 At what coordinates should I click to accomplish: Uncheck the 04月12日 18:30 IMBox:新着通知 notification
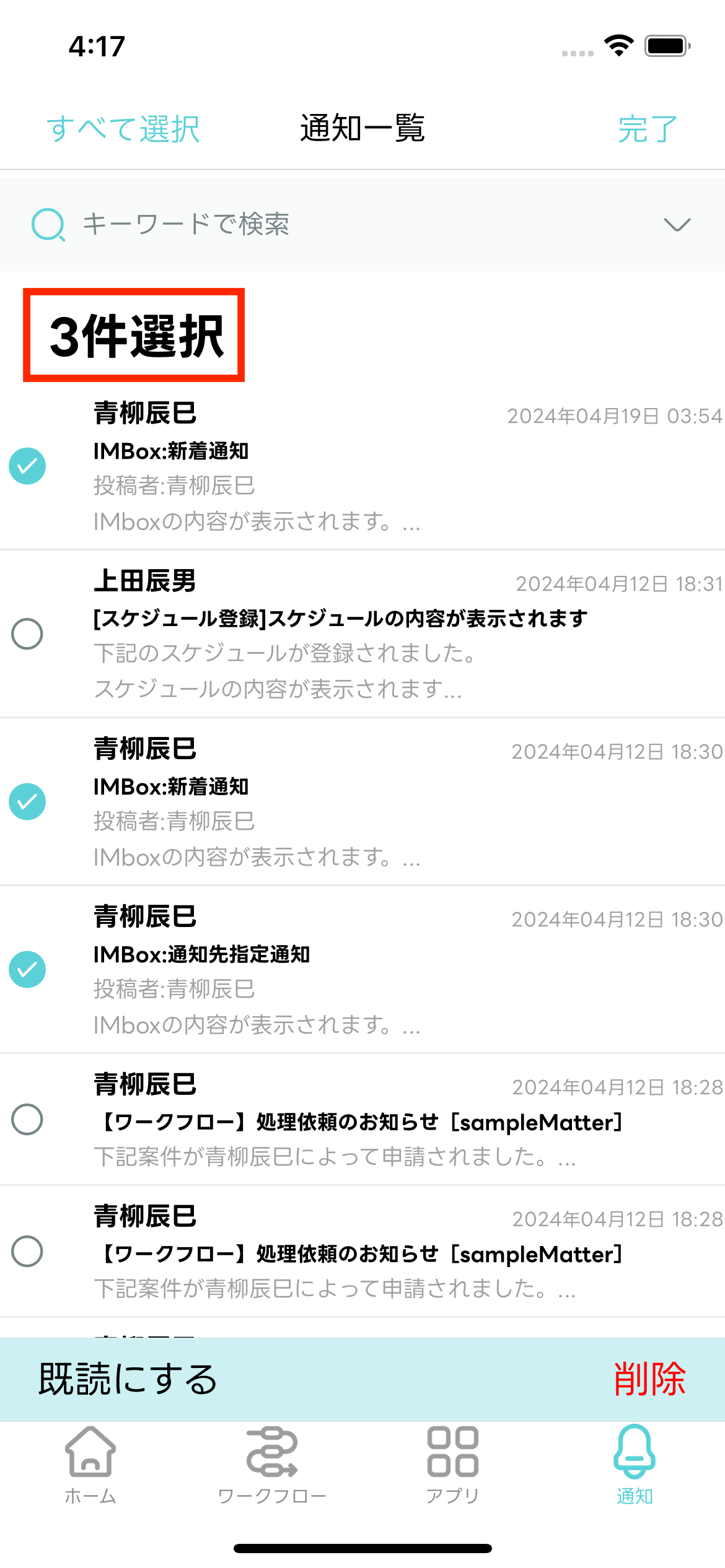point(27,801)
